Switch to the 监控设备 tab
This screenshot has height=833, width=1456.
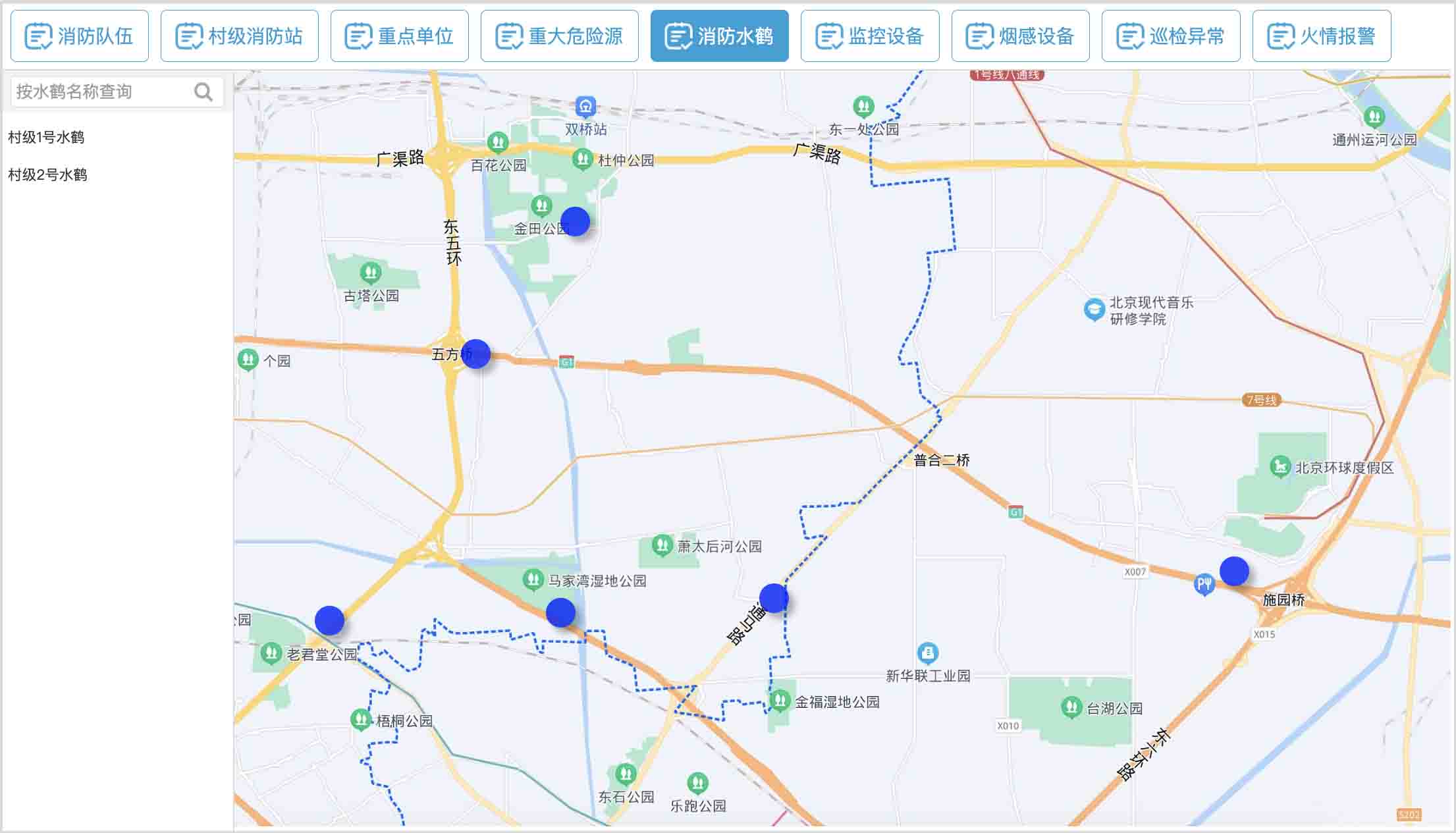tap(869, 36)
